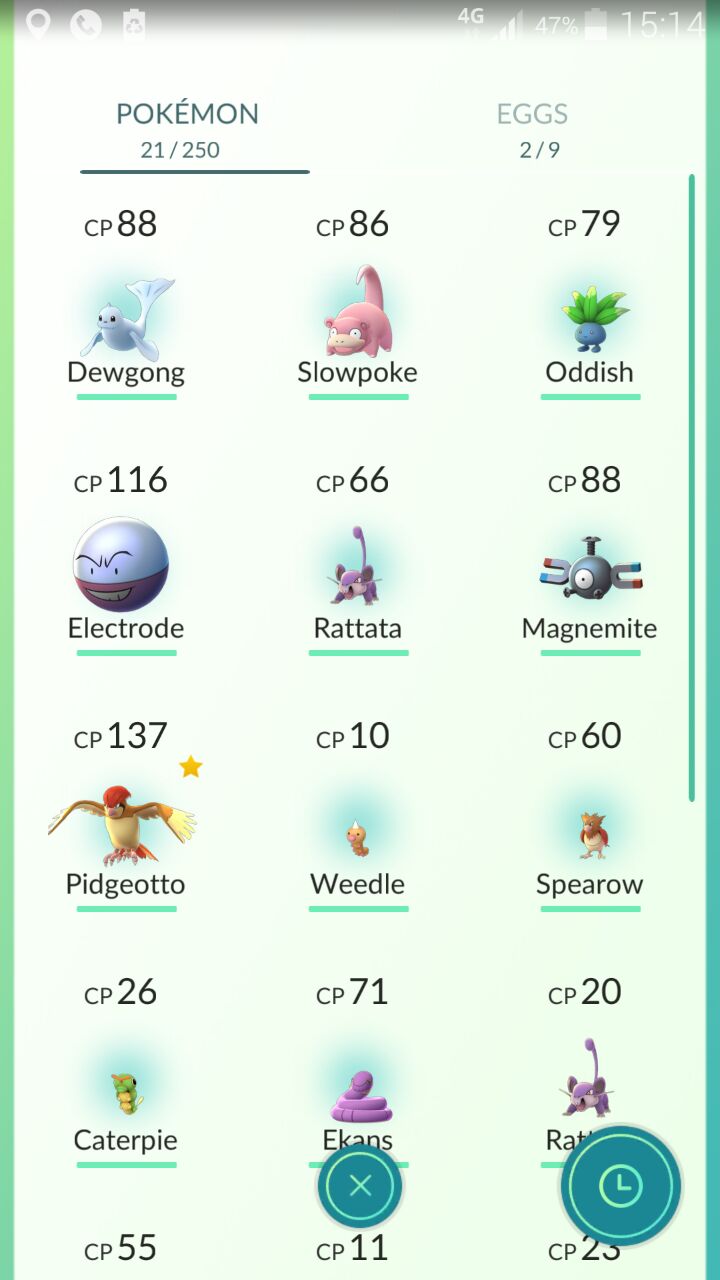The height and width of the screenshot is (1280, 720).
Task: Open Electrode with CP 116
Action: pyautogui.click(x=126, y=561)
